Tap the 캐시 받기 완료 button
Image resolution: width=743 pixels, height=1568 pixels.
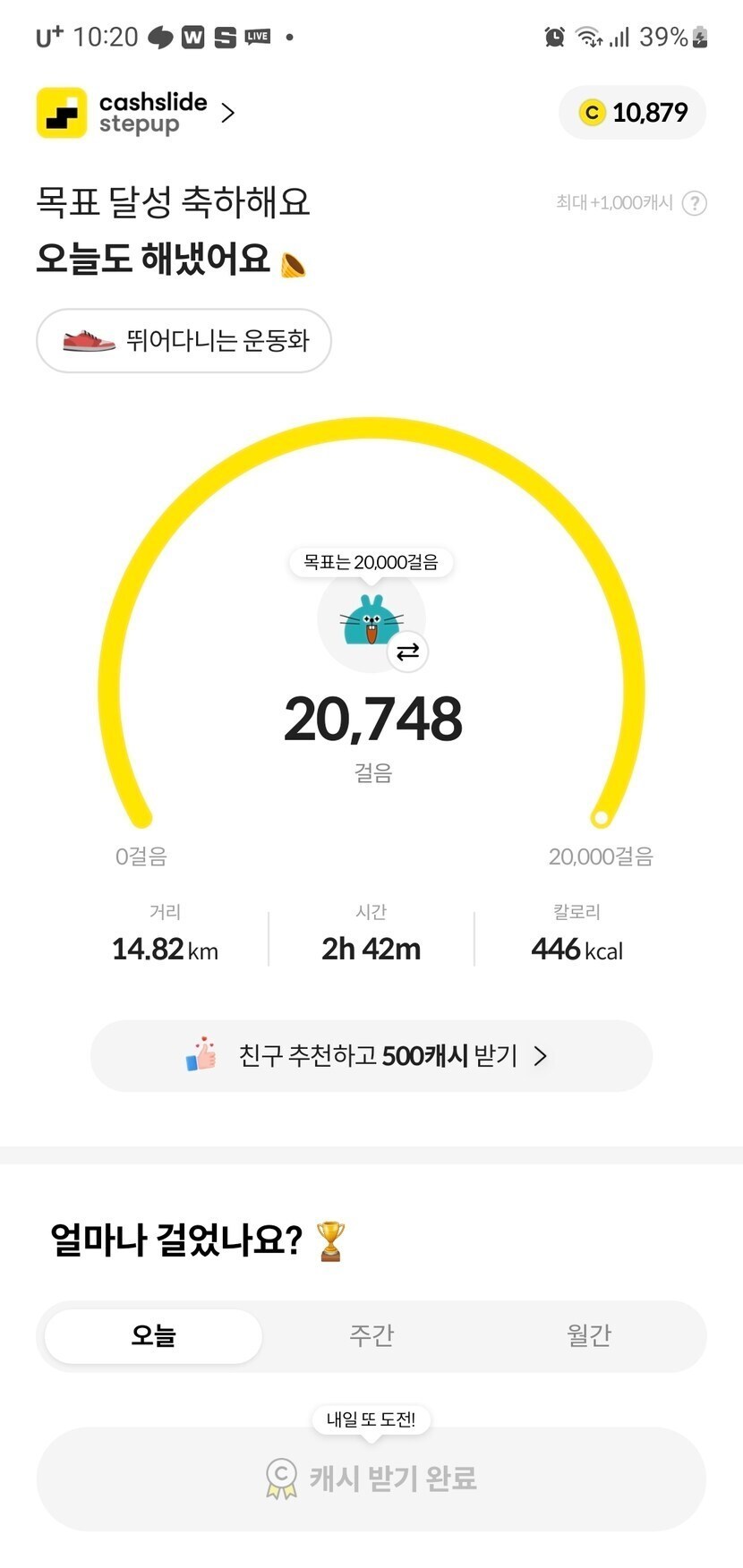tap(371, 1478)
